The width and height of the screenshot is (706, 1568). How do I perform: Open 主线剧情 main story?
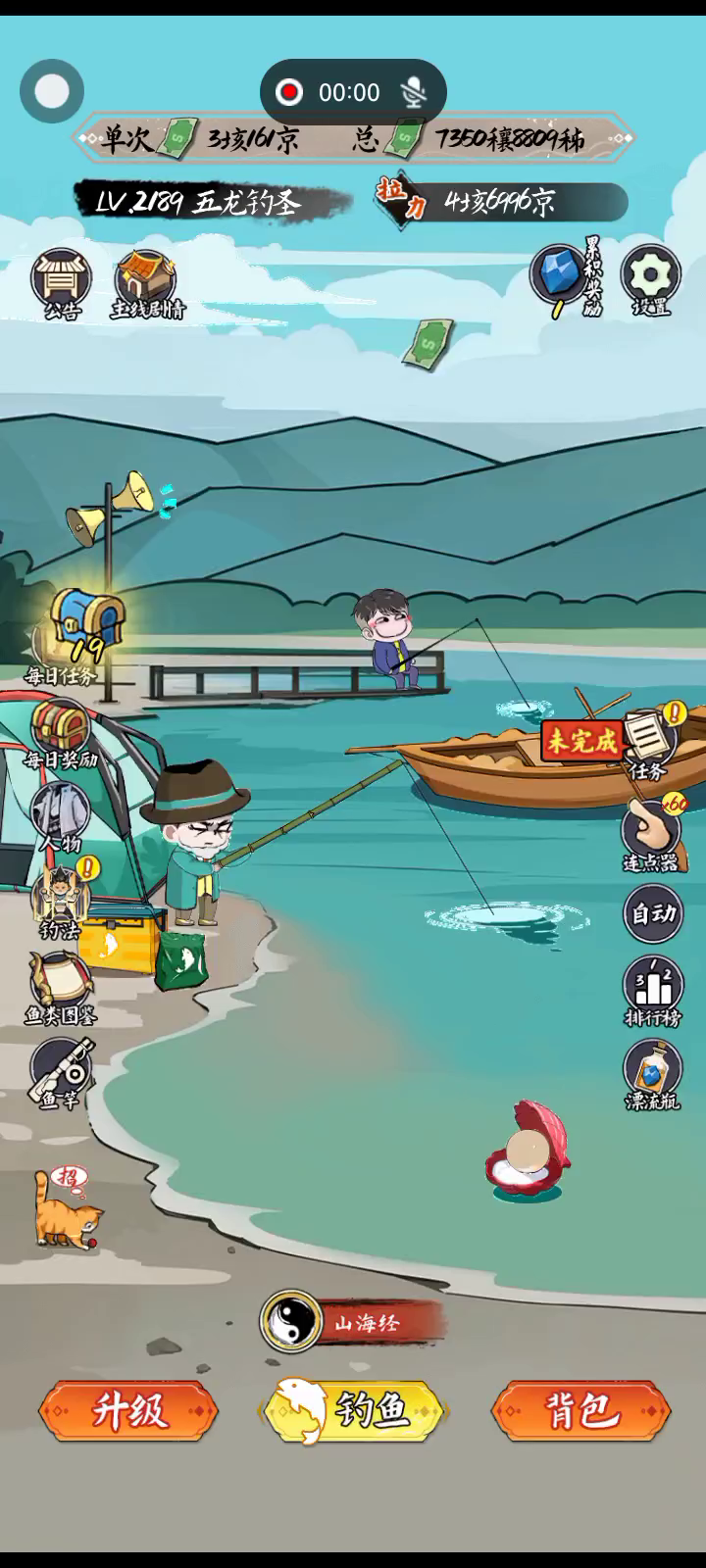coord(148,284)
